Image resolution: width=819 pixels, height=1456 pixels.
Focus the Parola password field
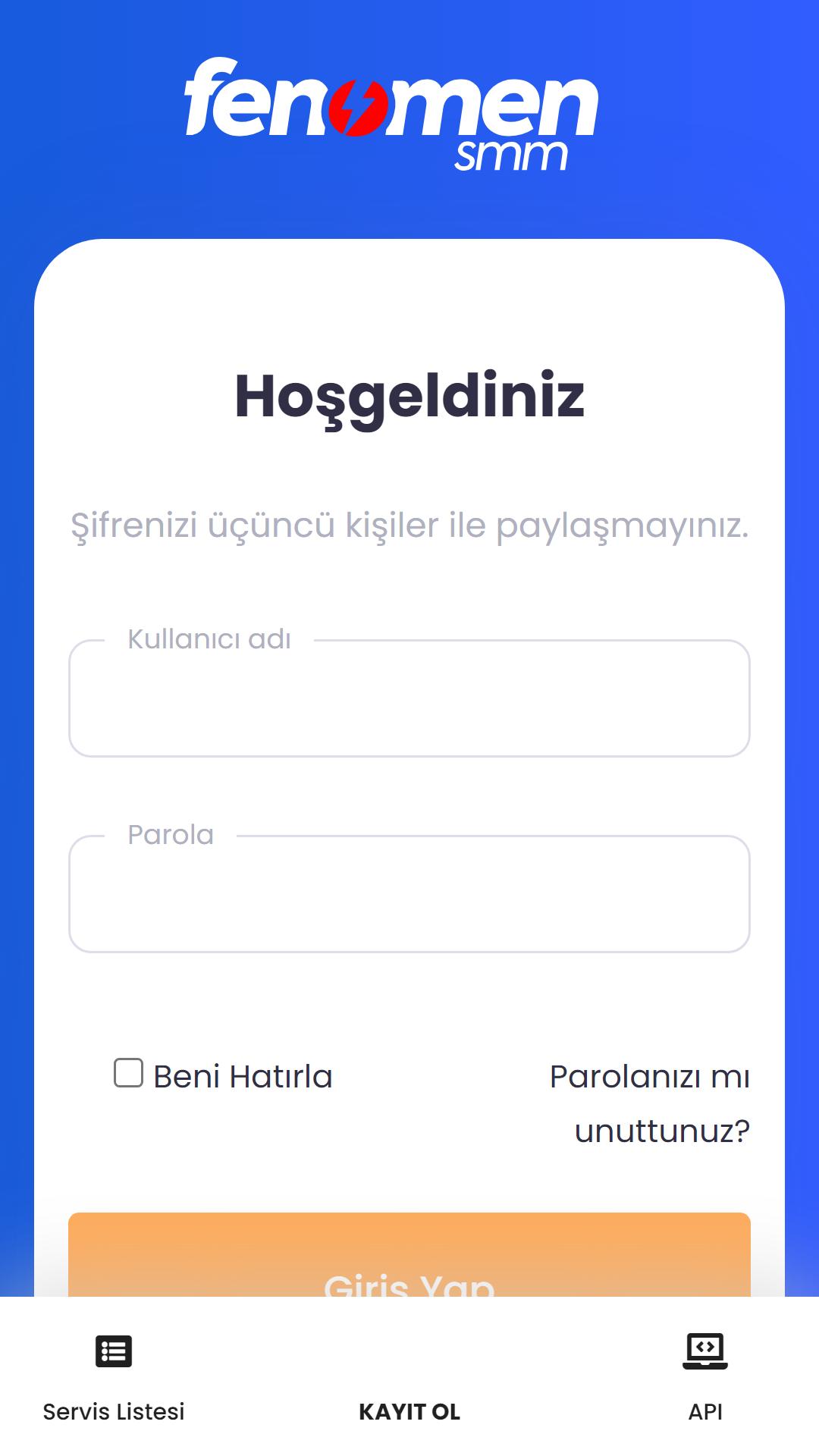(x=409, y=894)
